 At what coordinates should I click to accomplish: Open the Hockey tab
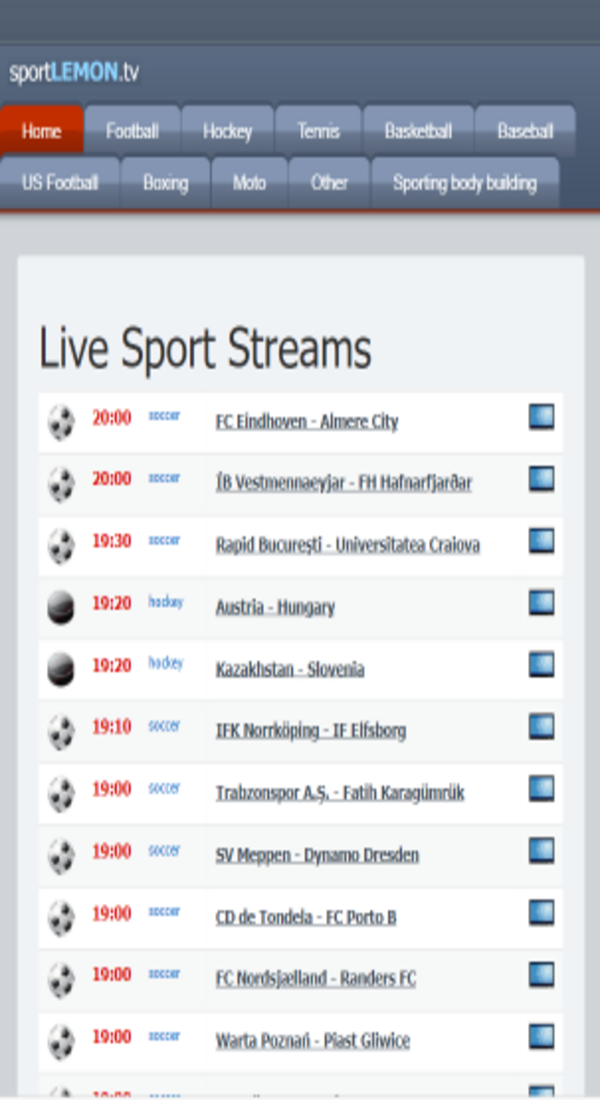(227, 131)
